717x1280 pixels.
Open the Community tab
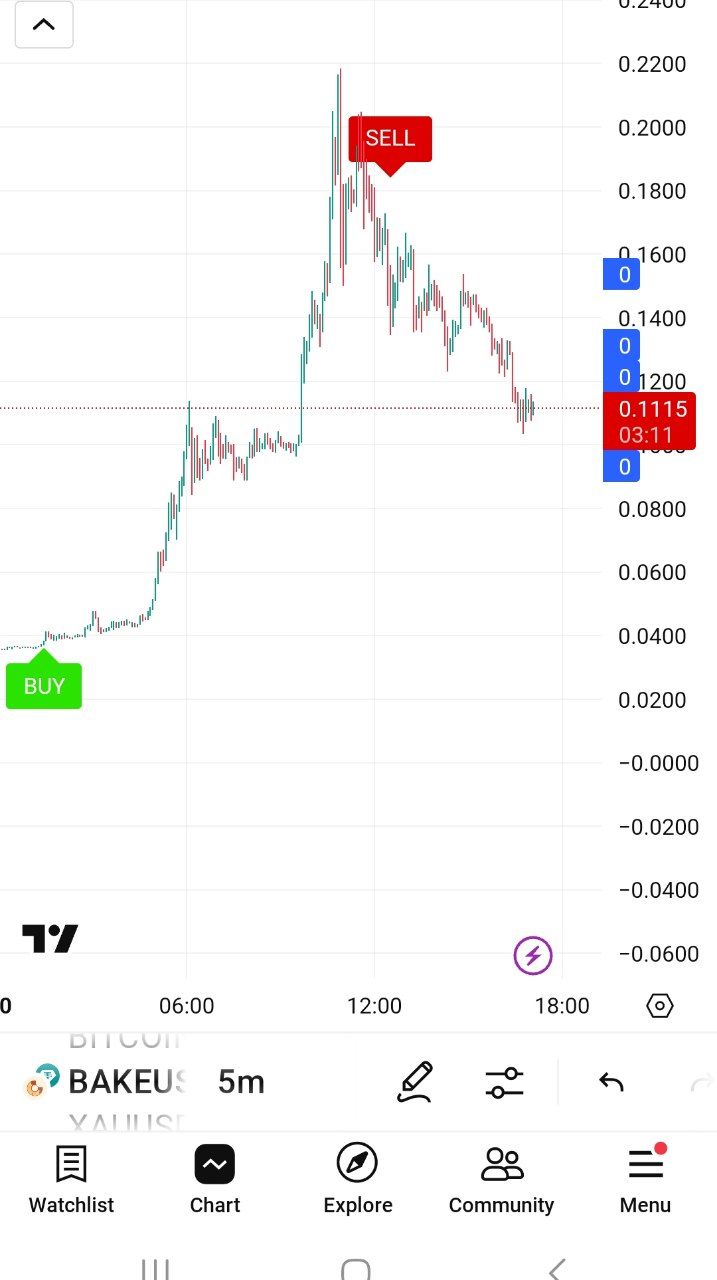tap(501, 1180)
